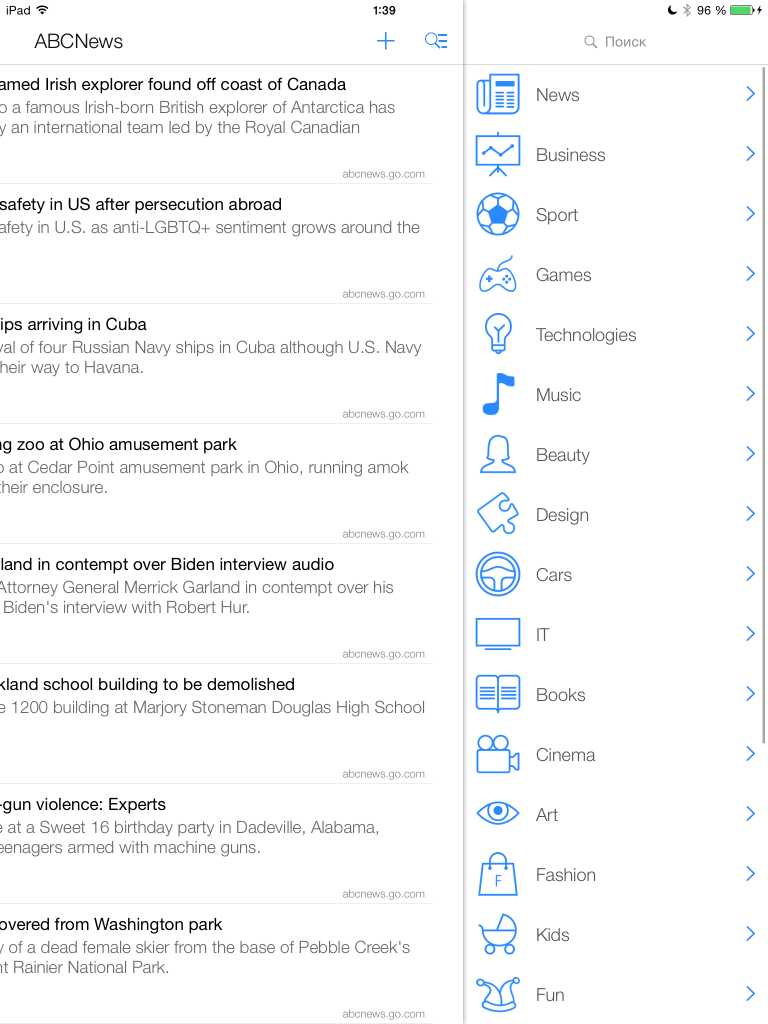The width and height of the screenshot is (768, 1024).
Task: Open the News category
Action: click(615, 95)
